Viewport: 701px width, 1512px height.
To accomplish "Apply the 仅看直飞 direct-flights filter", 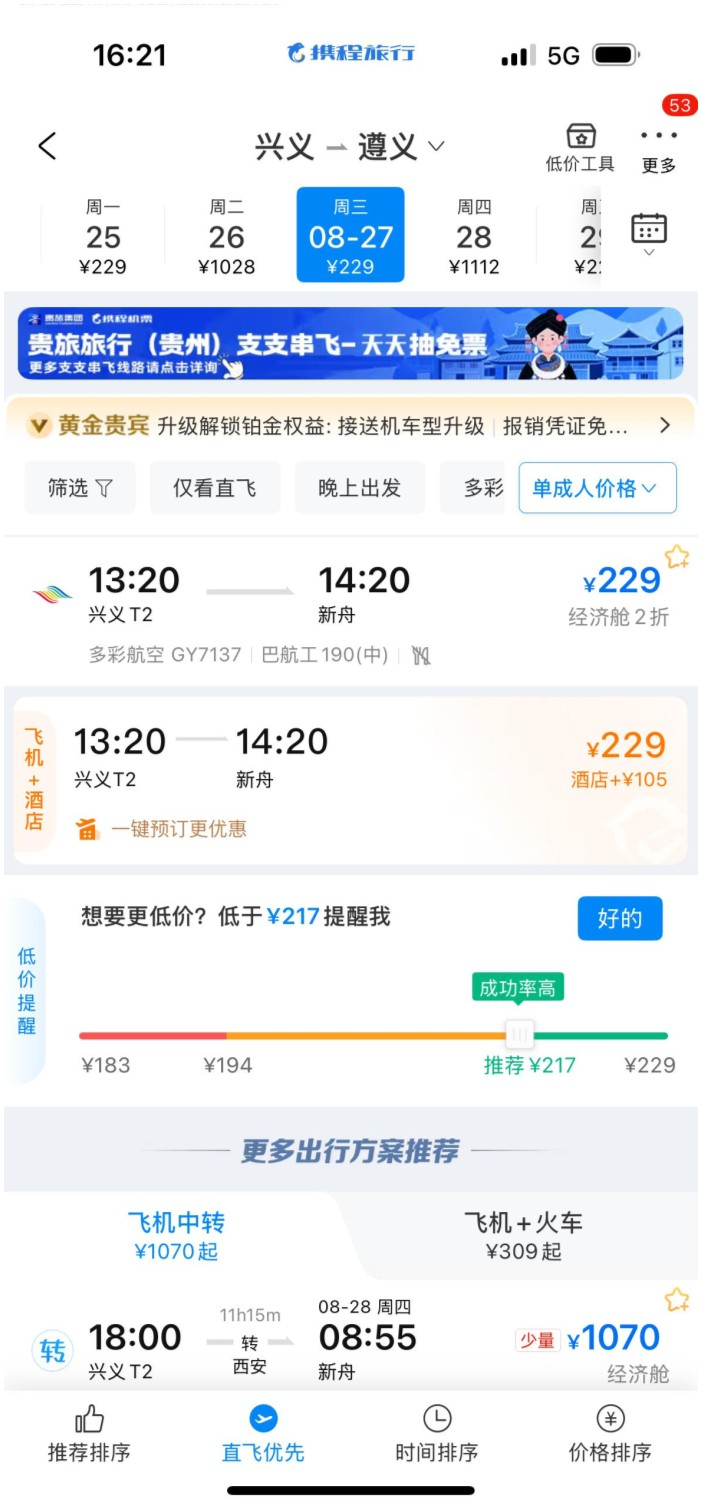I will pyautogui.click(x=215, y=488).
